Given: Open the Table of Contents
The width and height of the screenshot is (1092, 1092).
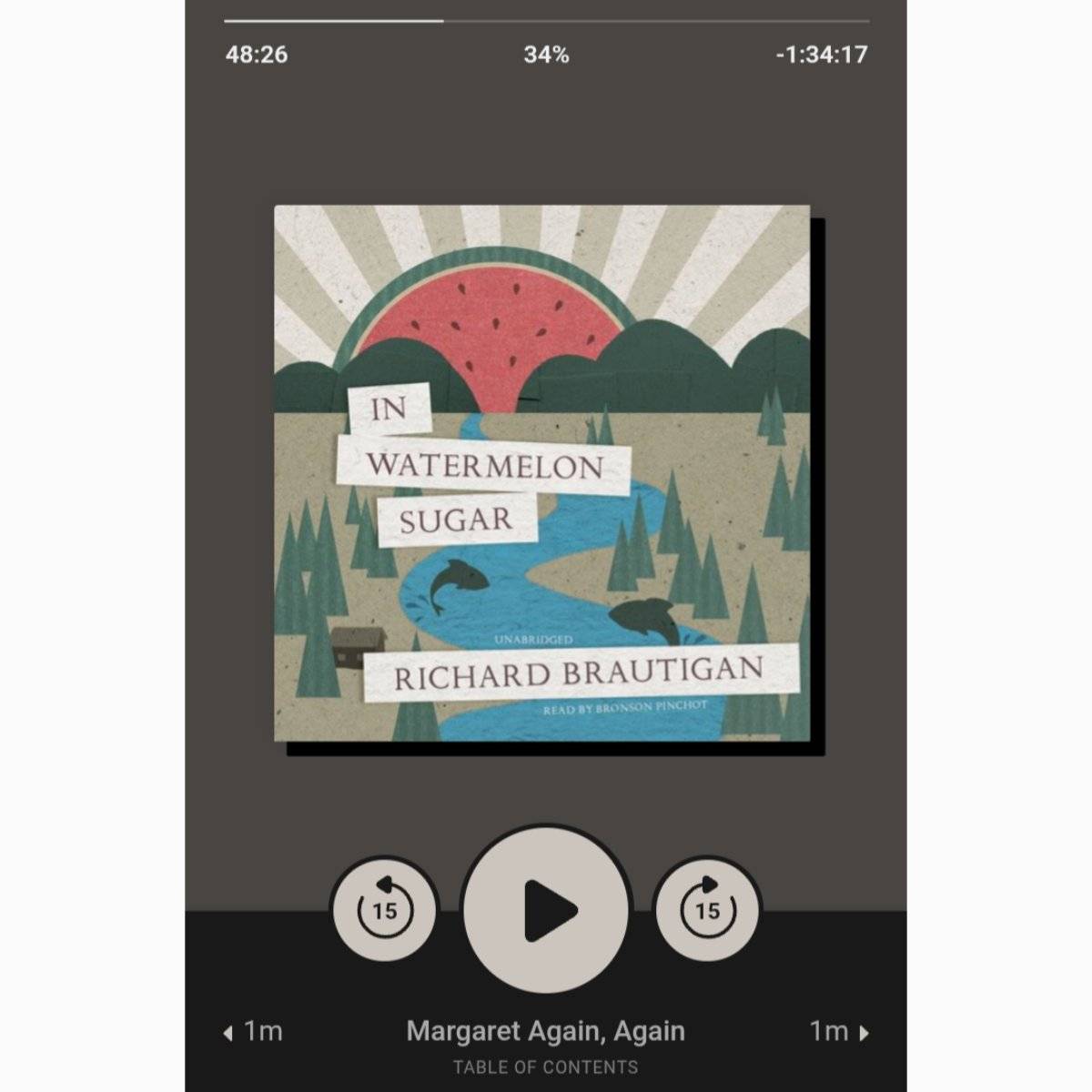Looking at the screenshot, I should tap(545, 1067).
